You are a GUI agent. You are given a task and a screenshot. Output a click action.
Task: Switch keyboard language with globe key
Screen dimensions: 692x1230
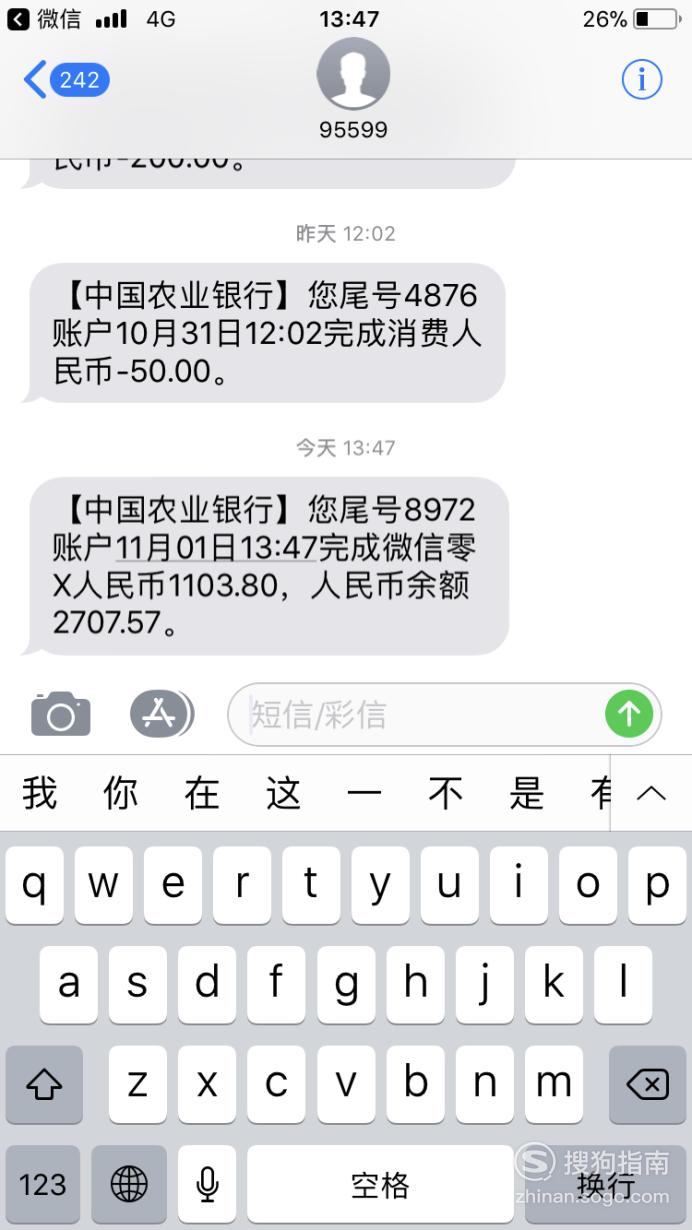[x=129, y=1184]
